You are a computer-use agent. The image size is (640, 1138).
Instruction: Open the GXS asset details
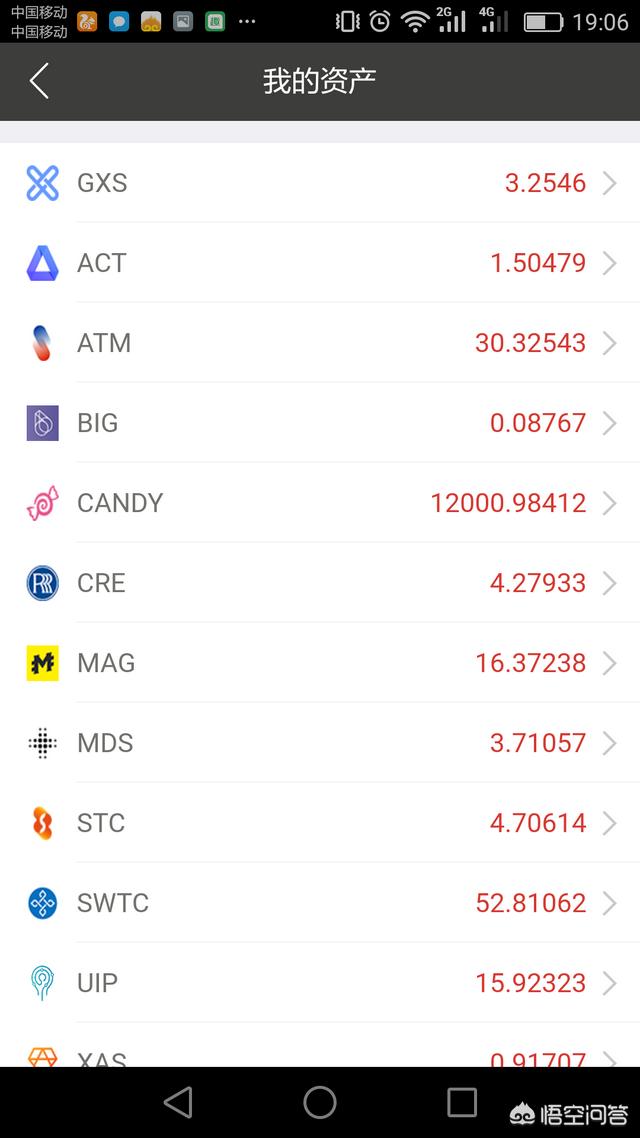(x=320, y=183)
